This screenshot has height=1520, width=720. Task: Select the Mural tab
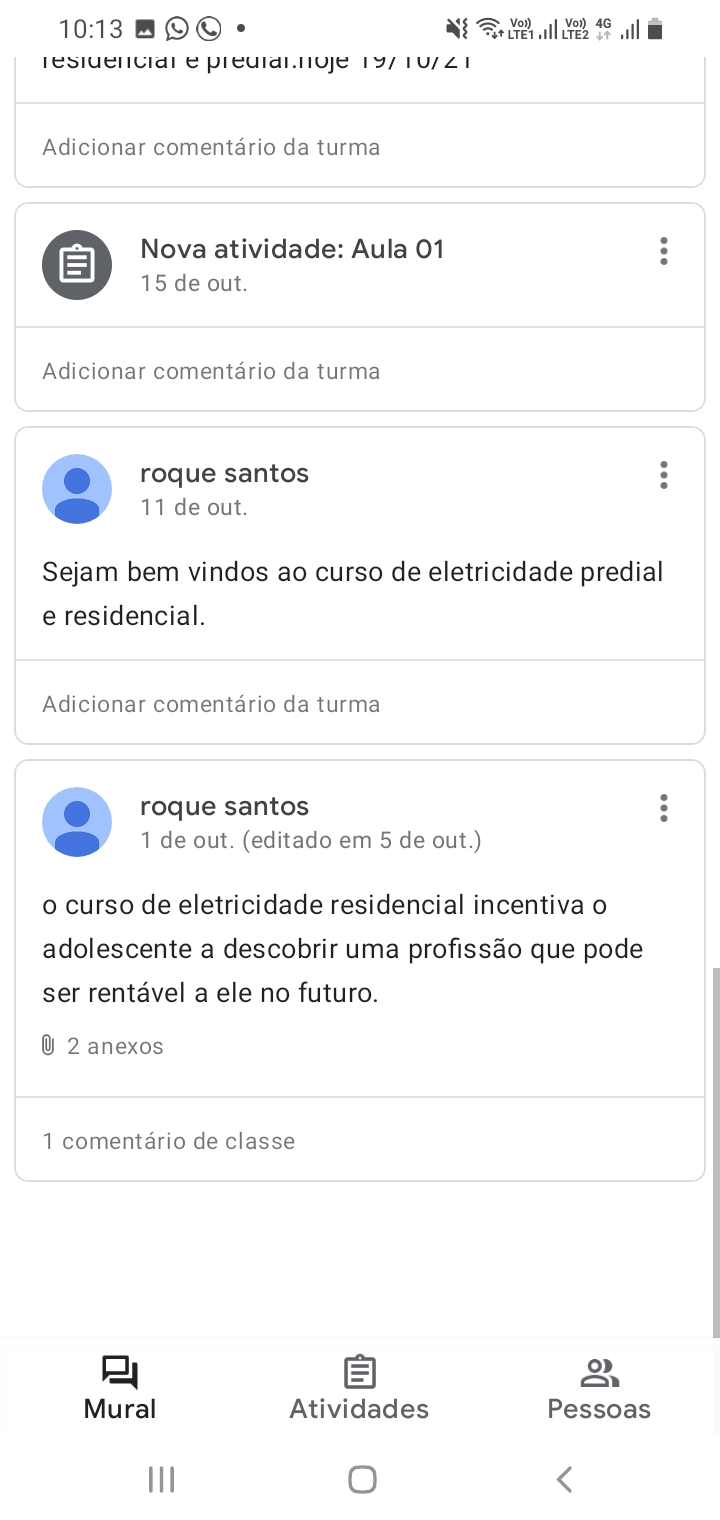(x=120, y=1388)
